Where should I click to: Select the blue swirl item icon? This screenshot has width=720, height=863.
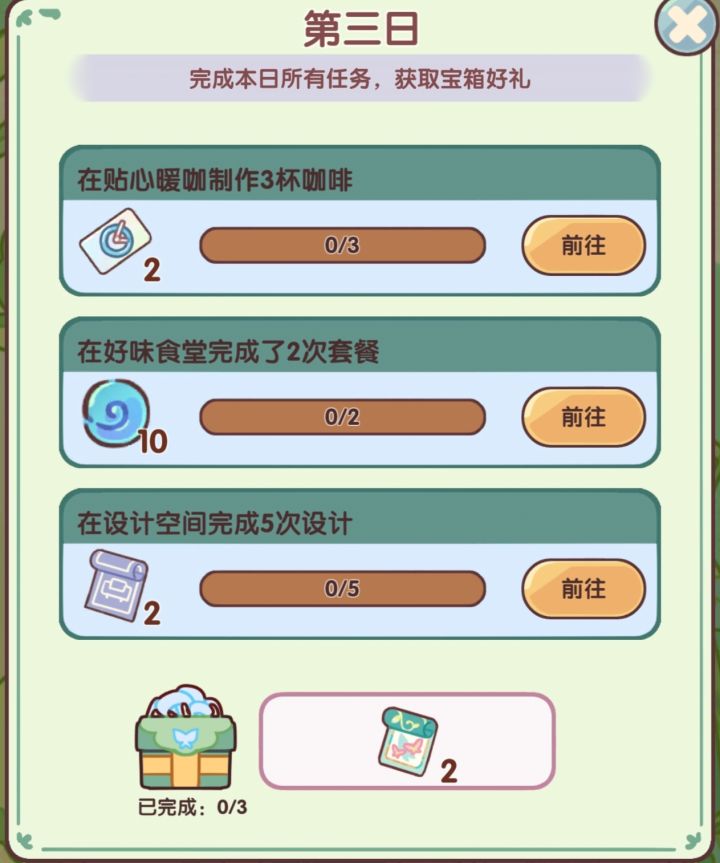point(117,413)
